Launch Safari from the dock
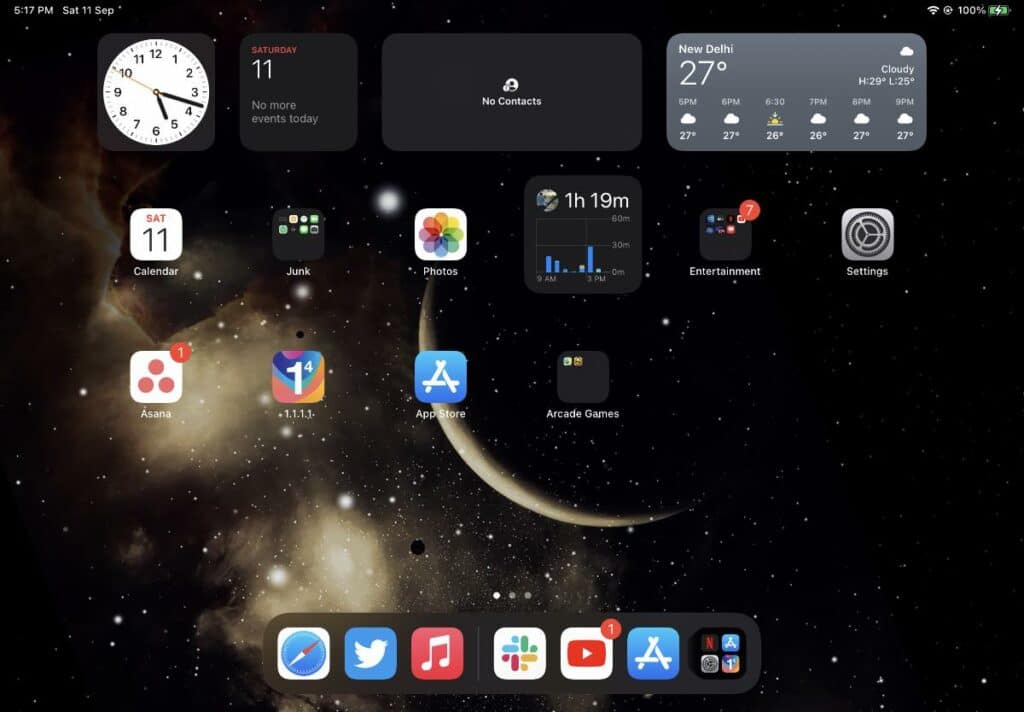1024x712 pixels. pos(303,654)
